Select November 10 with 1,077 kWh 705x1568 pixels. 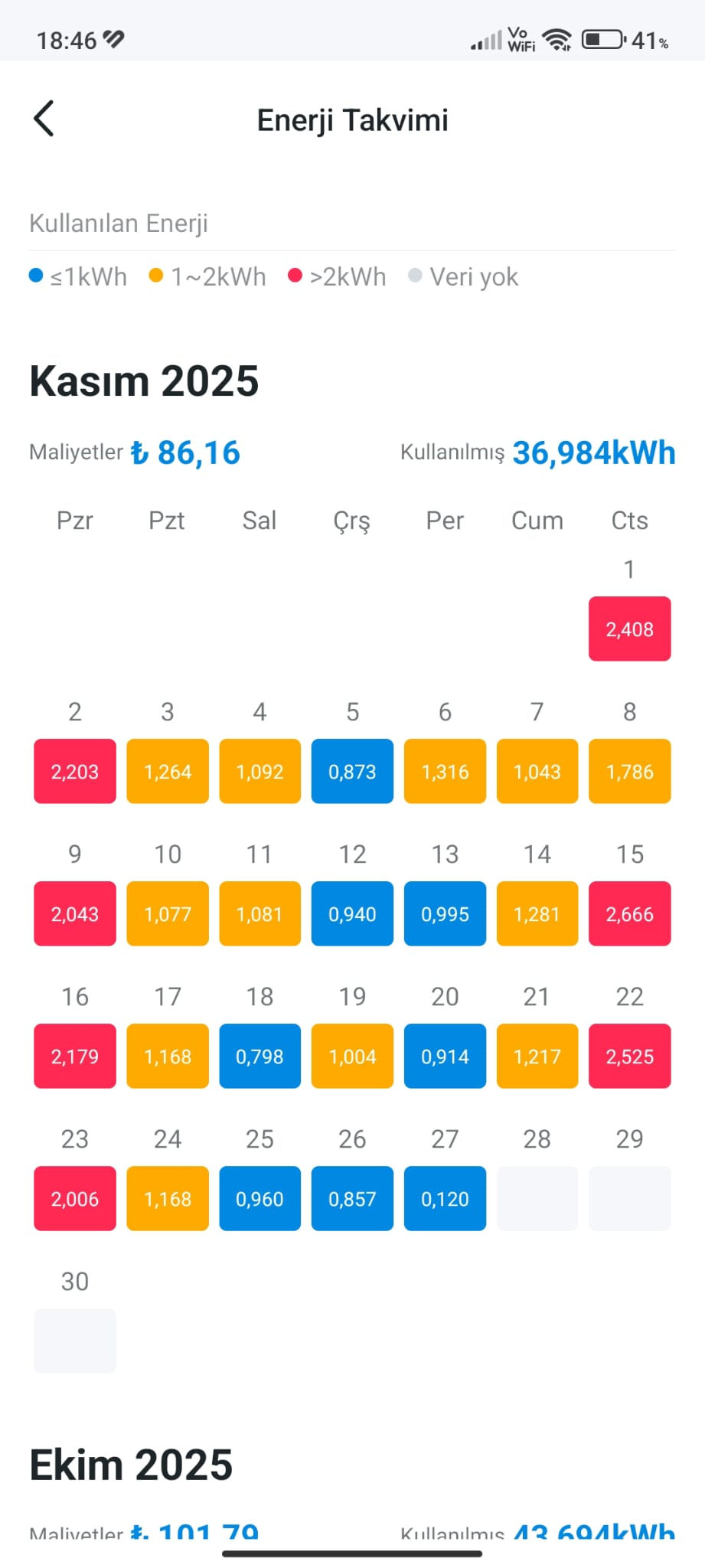(168, 913)
